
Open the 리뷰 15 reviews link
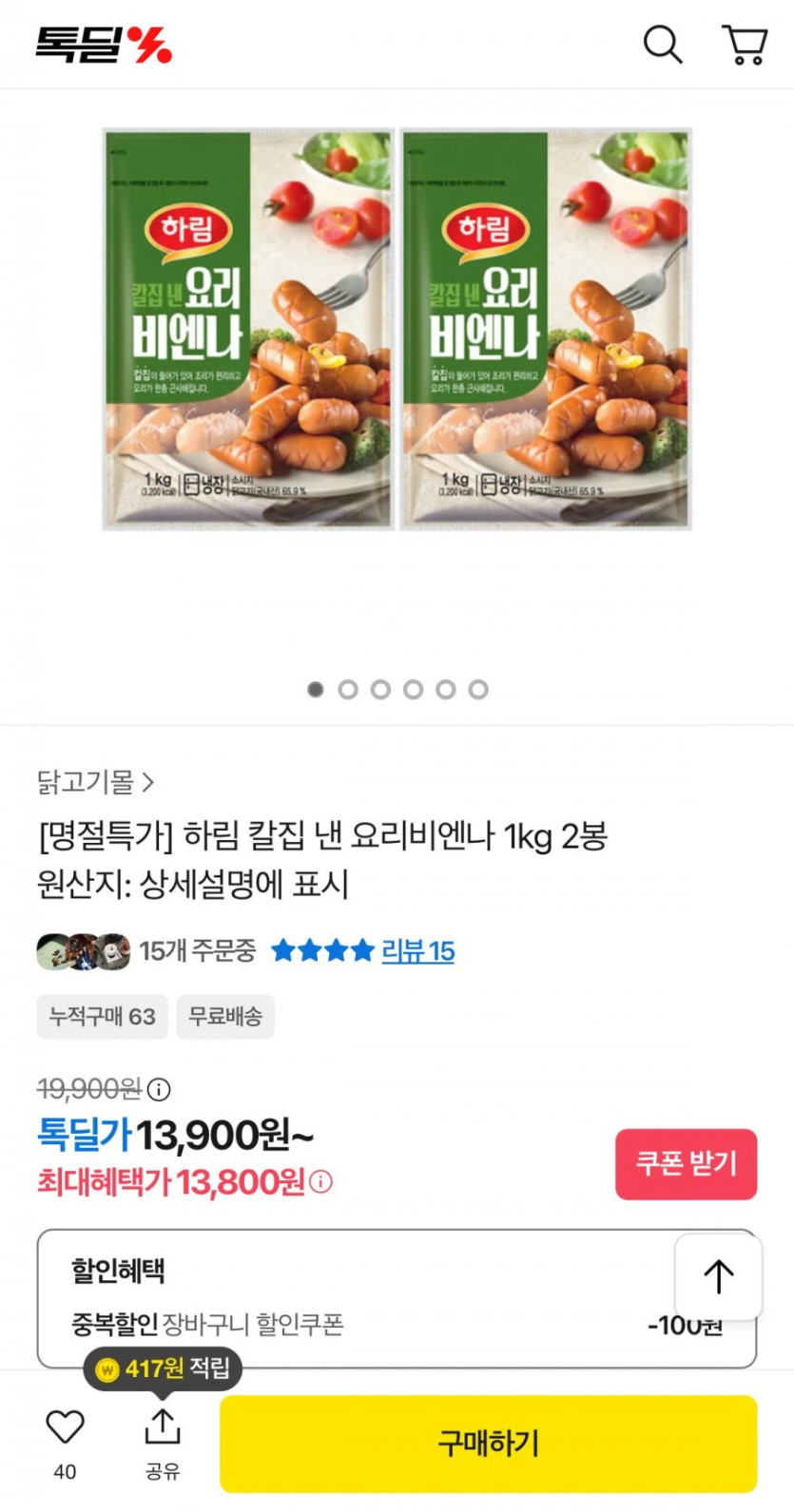tap(417, 950)
